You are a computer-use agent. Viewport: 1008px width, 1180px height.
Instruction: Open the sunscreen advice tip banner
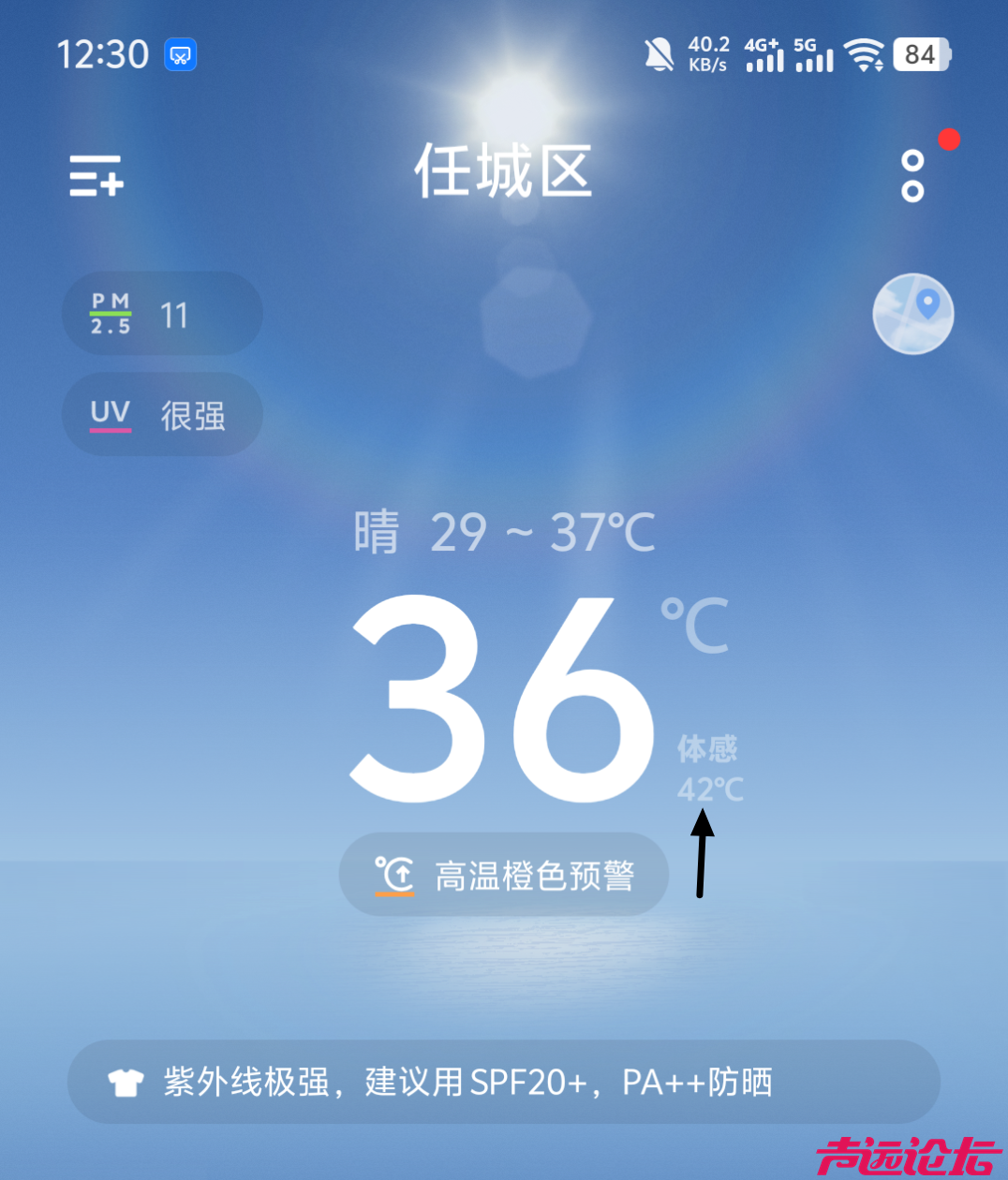pos(504,1082)
